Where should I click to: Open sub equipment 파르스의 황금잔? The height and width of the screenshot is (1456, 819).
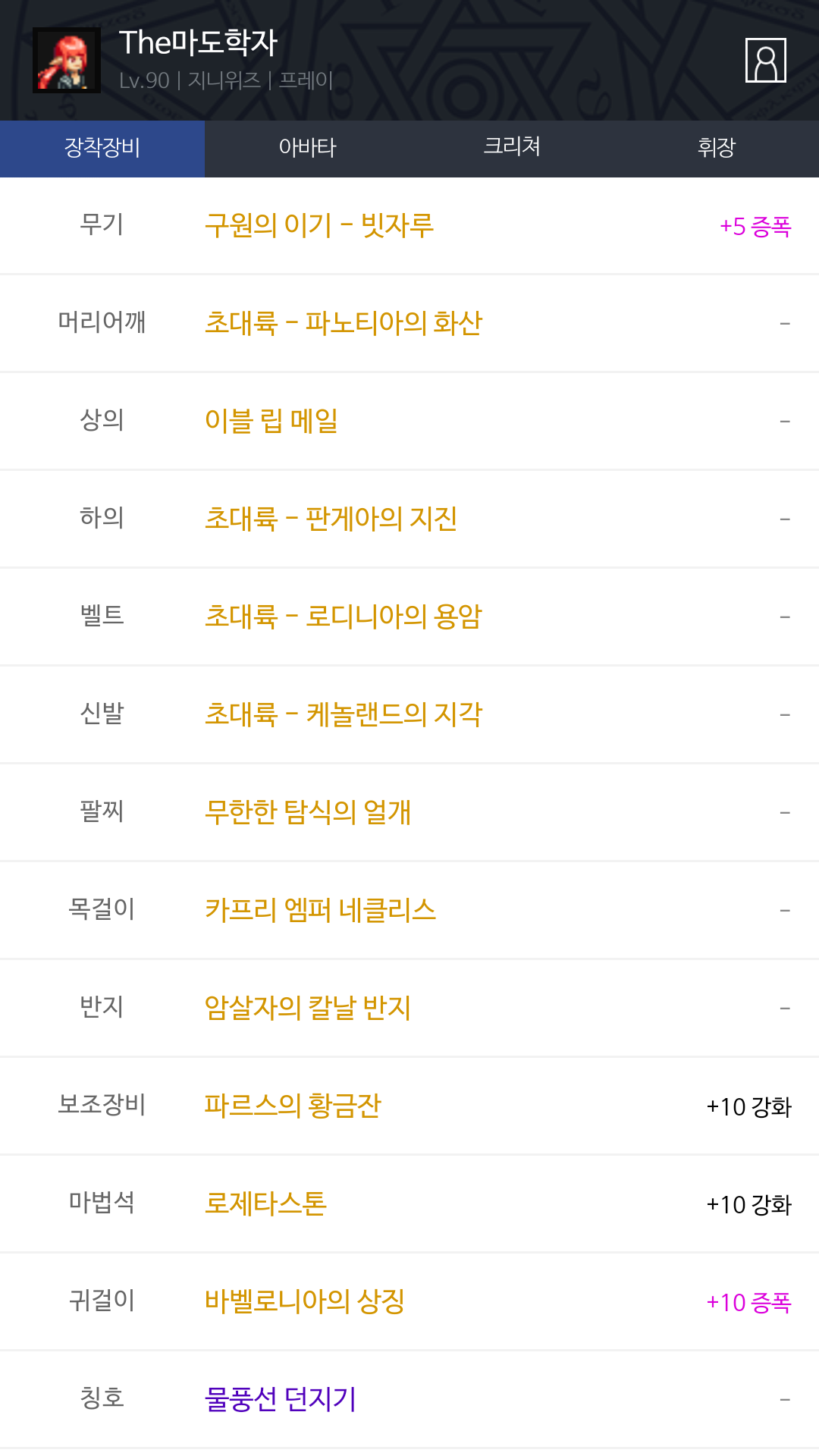click(293, 1106)
